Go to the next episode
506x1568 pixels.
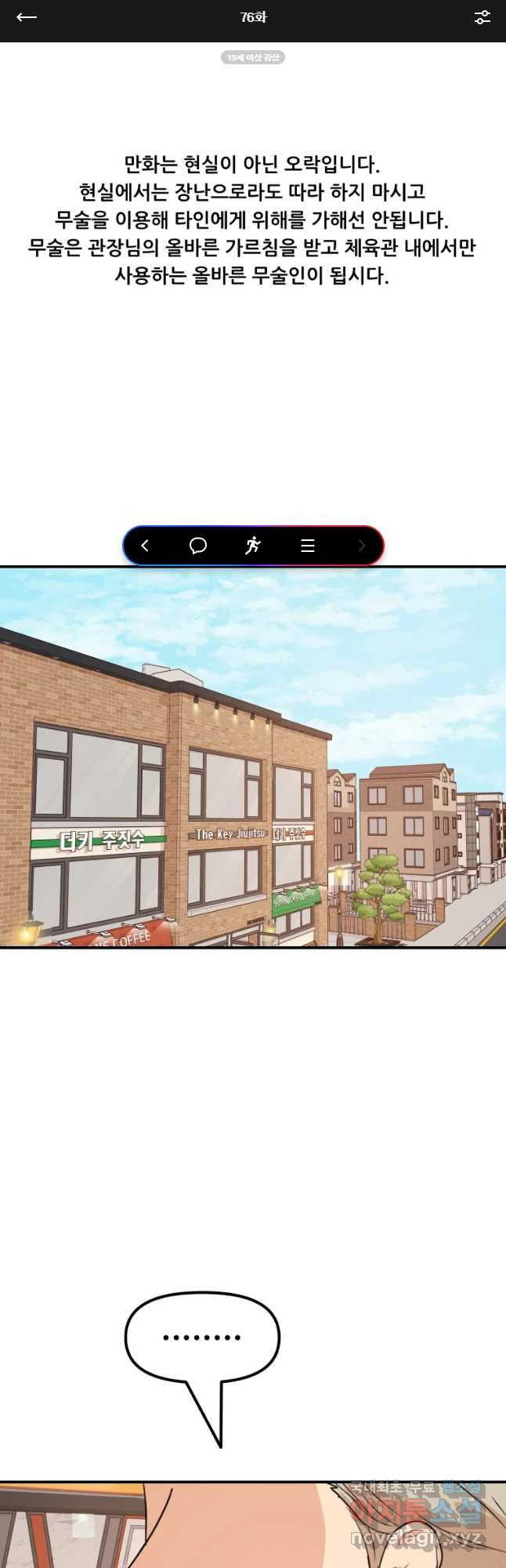(361, 546)
